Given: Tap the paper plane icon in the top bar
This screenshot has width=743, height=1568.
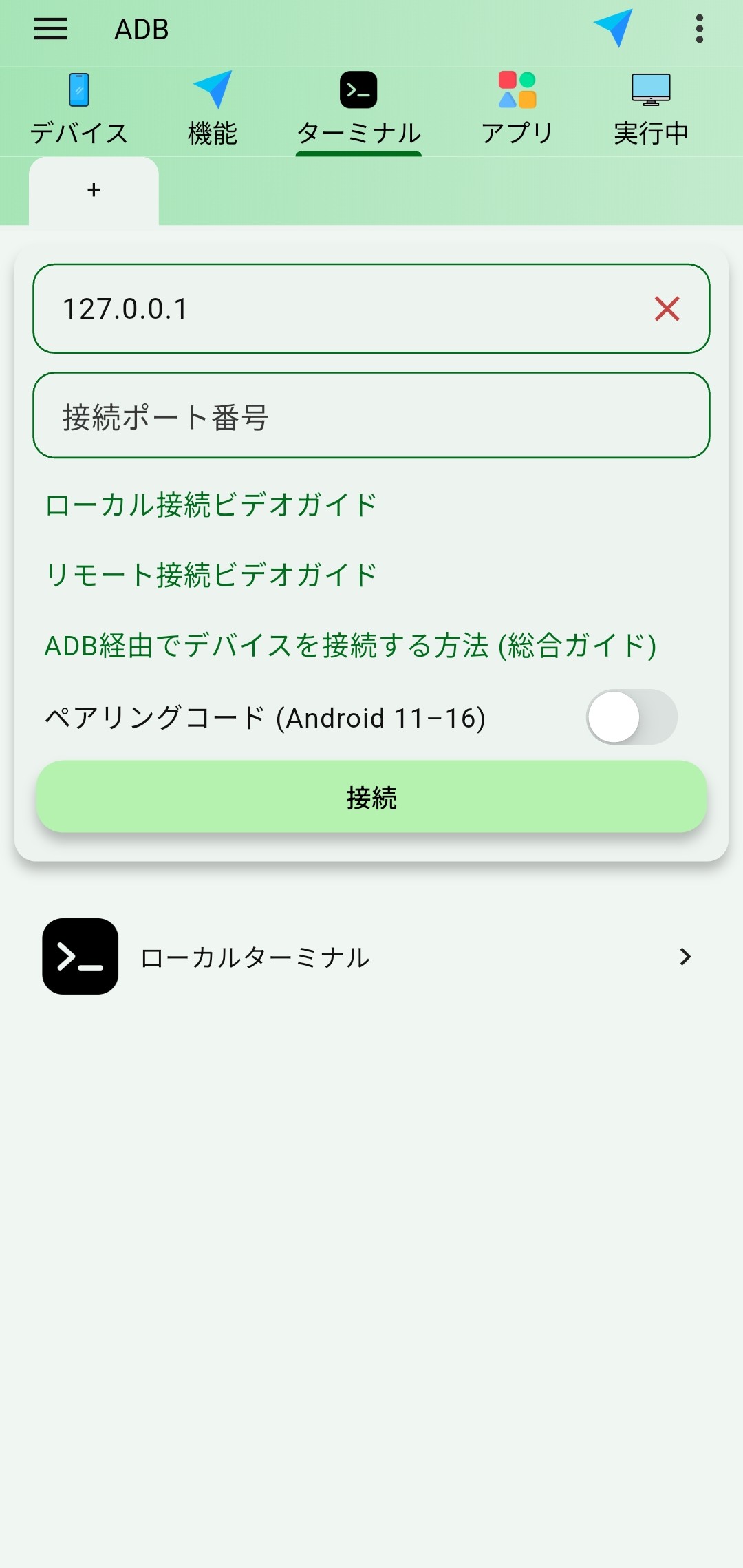Looking at the screenshot, I should pyautogui.click(x=612, y=28).
